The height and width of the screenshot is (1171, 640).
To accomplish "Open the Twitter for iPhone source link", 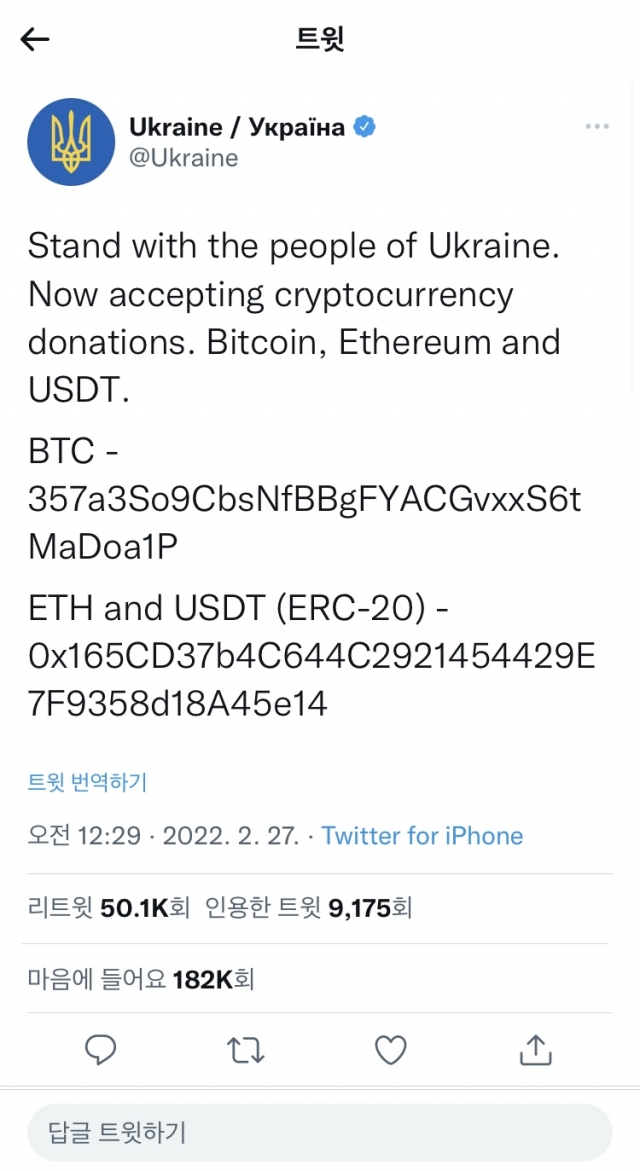I will (x=422, y=835).
